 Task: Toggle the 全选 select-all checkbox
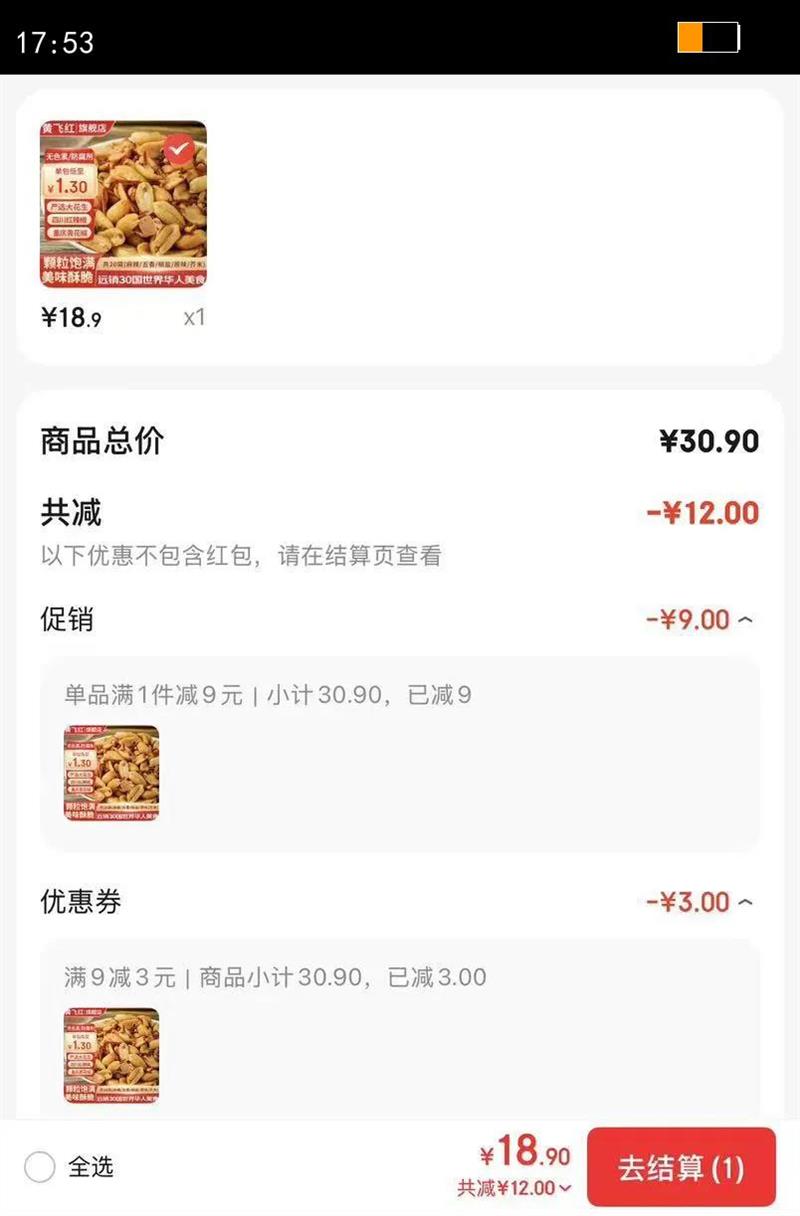[x=40, y=1167]
